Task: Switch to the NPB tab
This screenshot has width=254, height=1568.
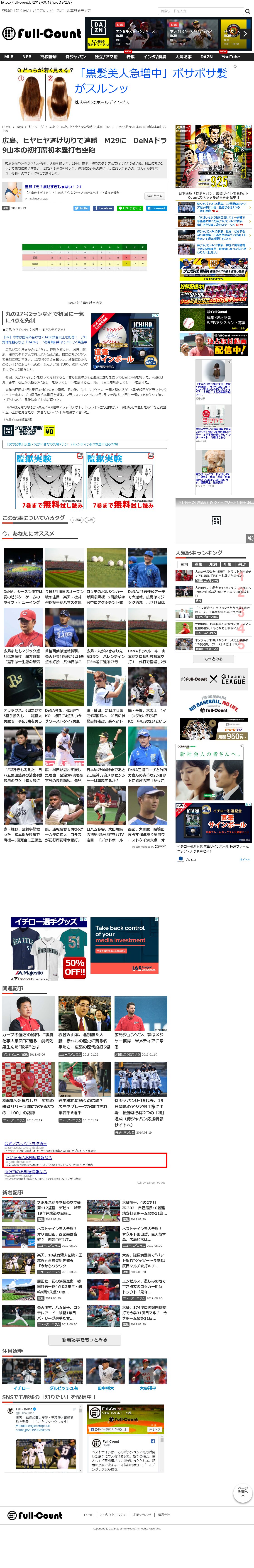Action: [x=27, y=57]
